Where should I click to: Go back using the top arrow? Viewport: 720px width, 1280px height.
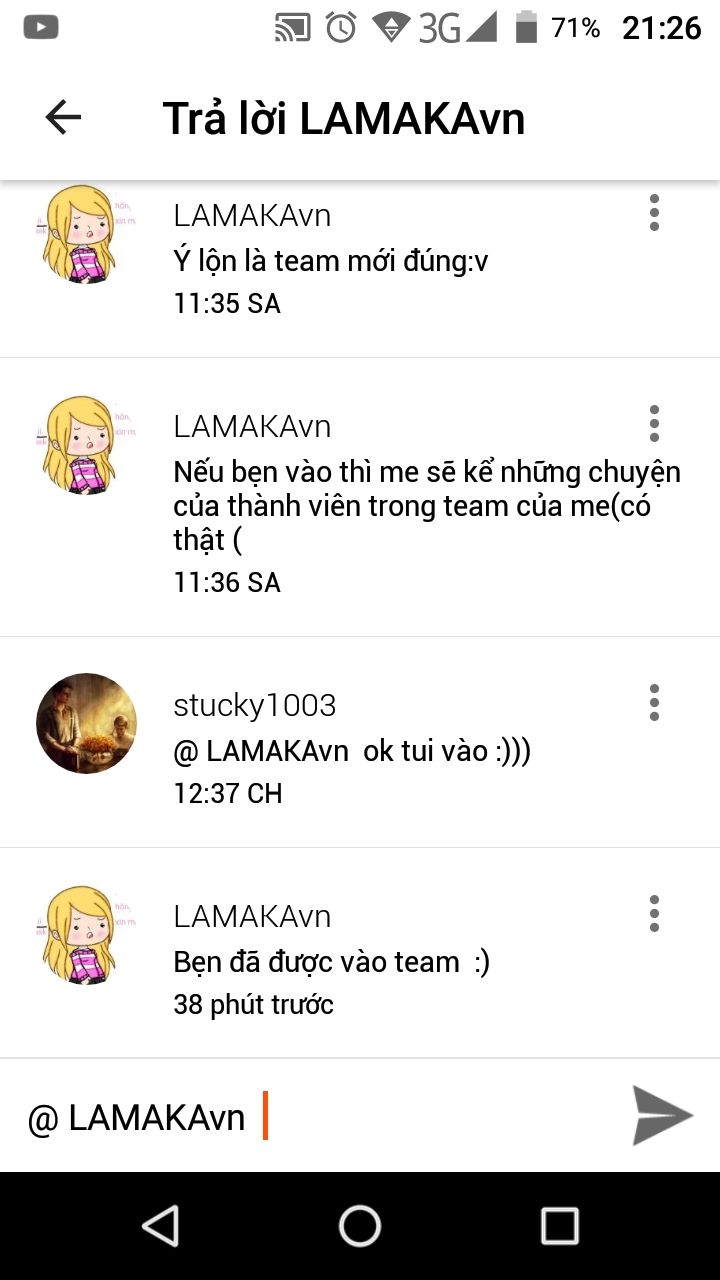pyautogui.click(x=63, y=118)
